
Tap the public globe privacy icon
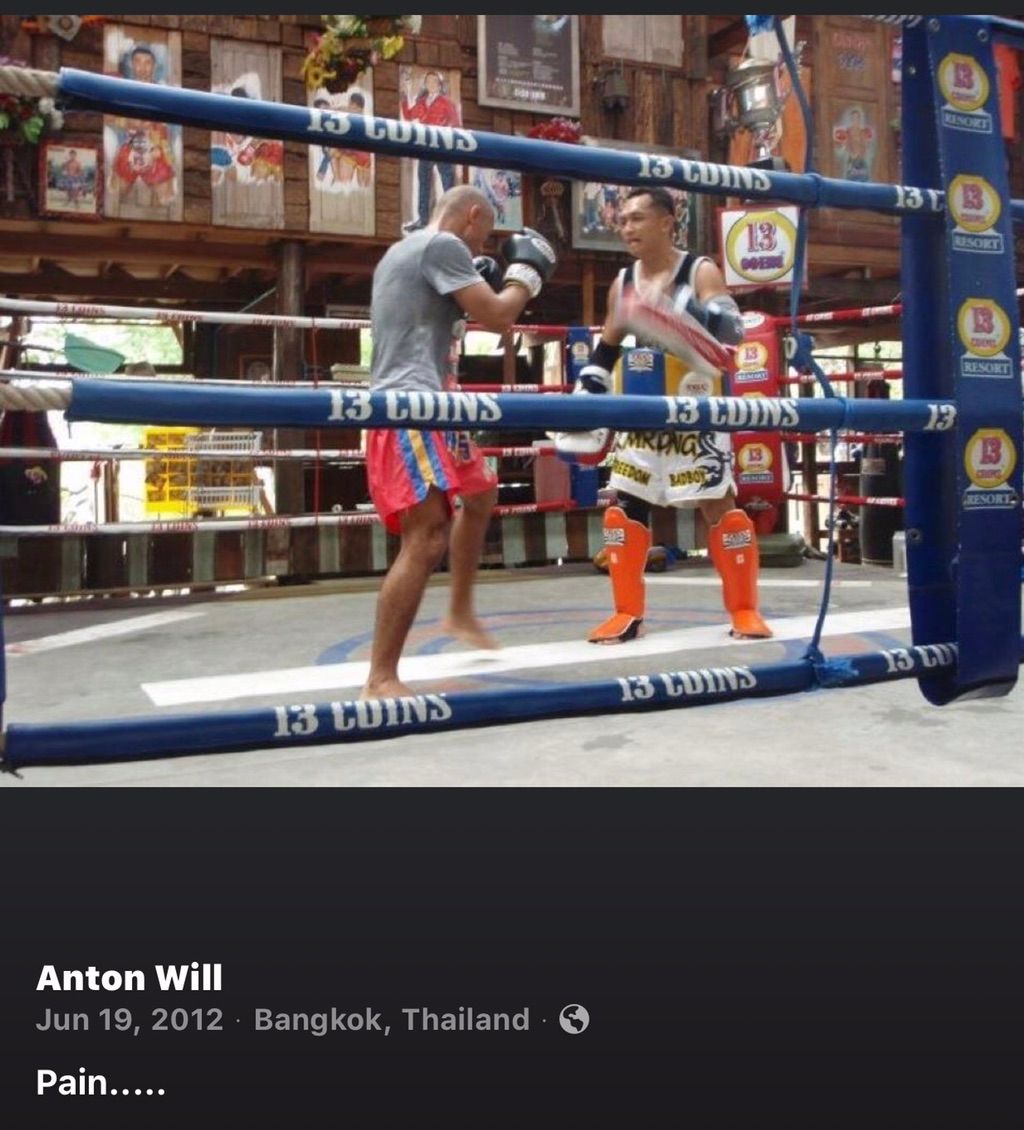(x=574, y=1019)
